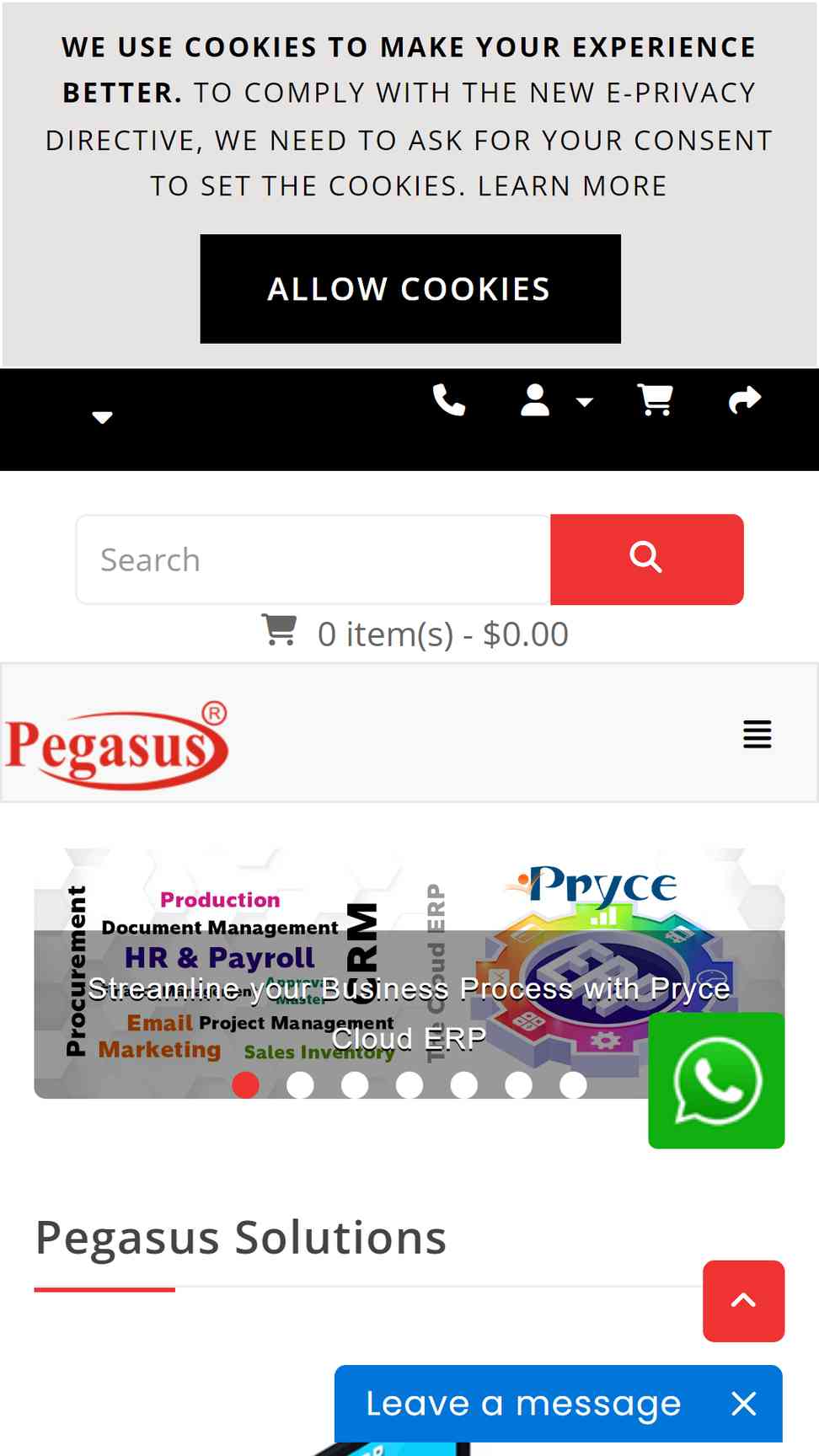Jump to the last carousel dot
819x1456 pixels.
[573, 1085]
